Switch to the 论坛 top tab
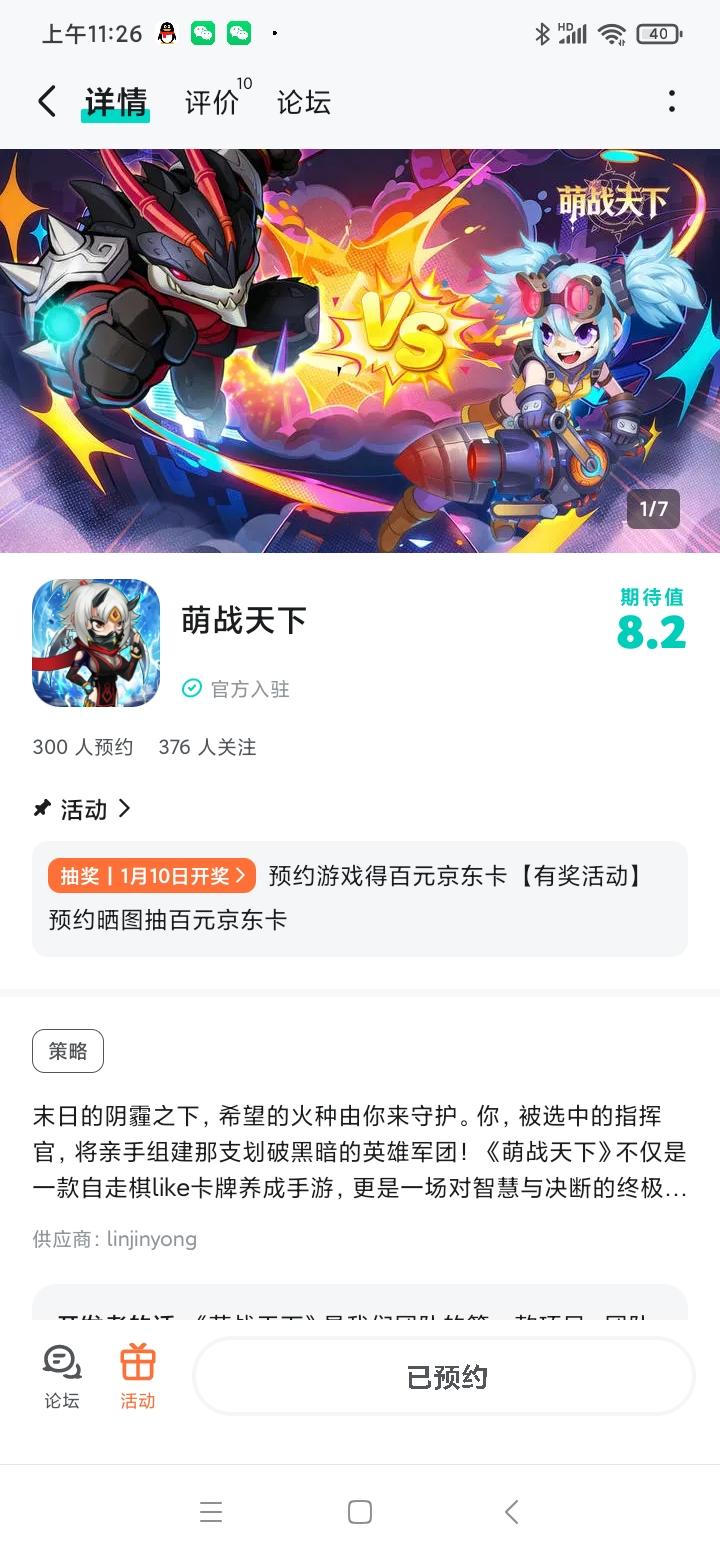This screenshot has width=720, height=1560. pyautogui.click(x=304, y=102)
